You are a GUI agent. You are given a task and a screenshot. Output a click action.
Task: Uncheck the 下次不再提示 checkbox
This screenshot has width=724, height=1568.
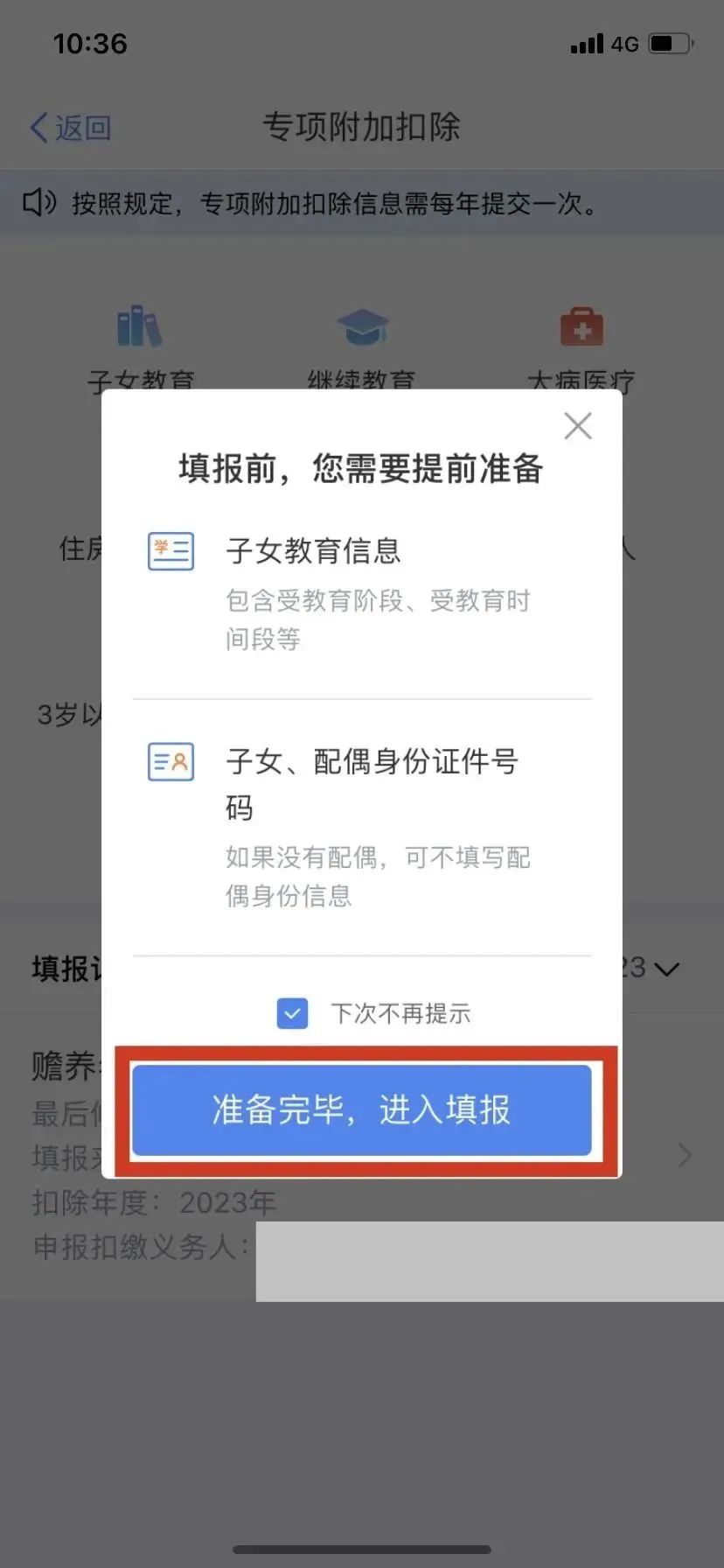point(293,1013)
